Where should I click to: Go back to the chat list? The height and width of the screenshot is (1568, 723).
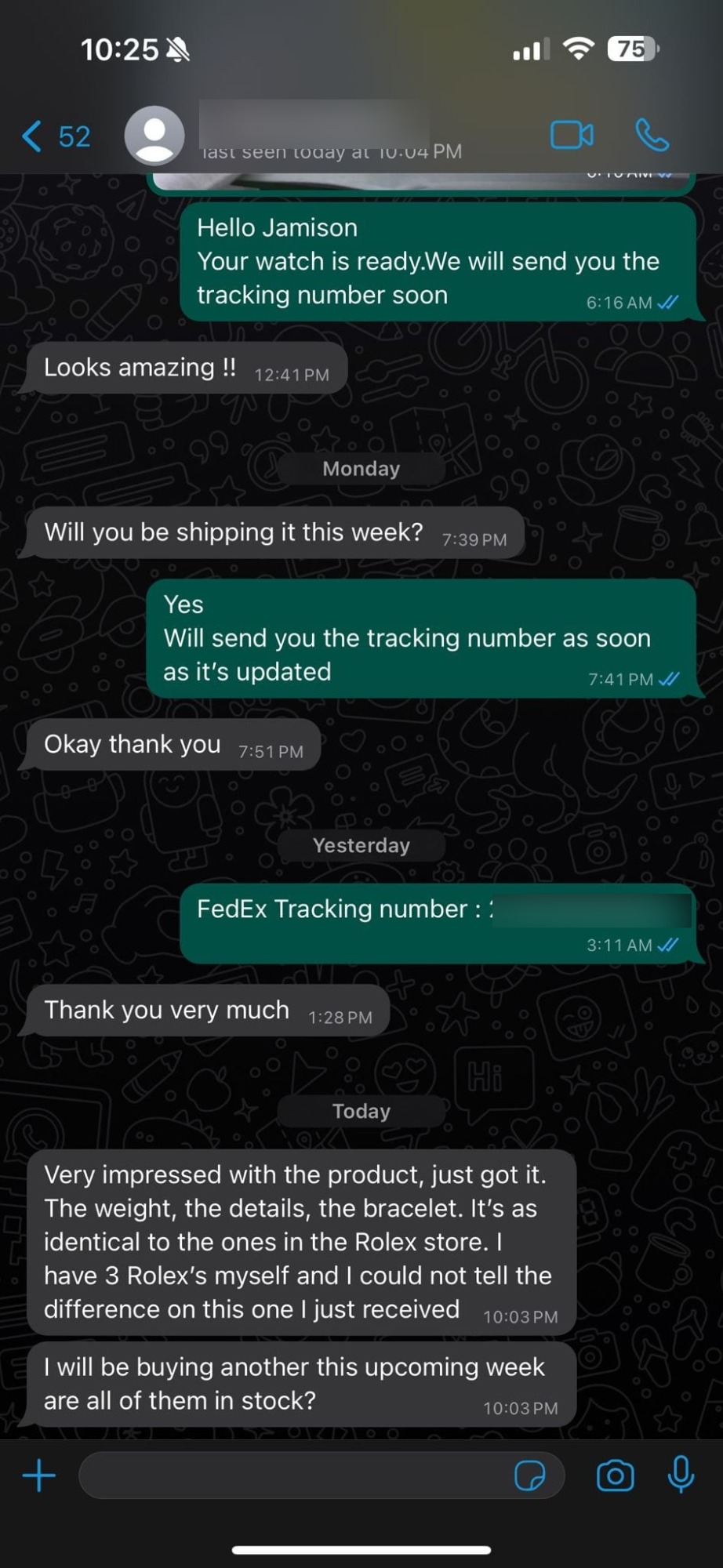55,136
